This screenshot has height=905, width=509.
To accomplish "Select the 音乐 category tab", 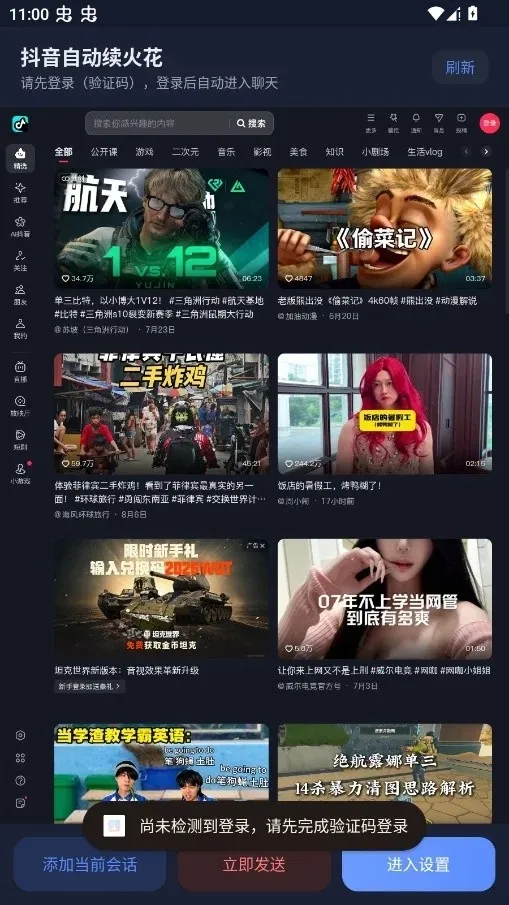I will point(226,152).
